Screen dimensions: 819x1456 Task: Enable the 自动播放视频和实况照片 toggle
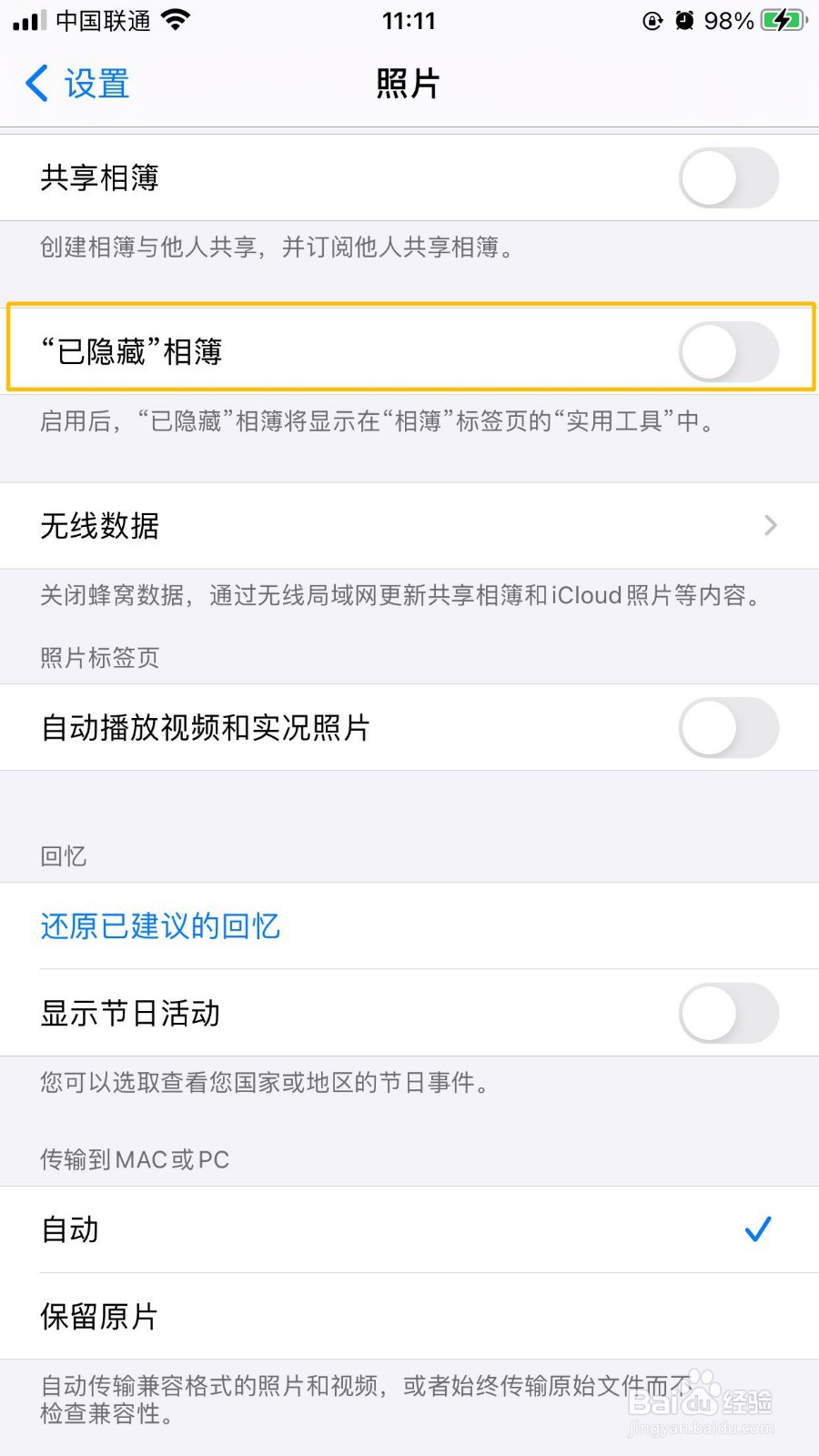pos(728,728)
